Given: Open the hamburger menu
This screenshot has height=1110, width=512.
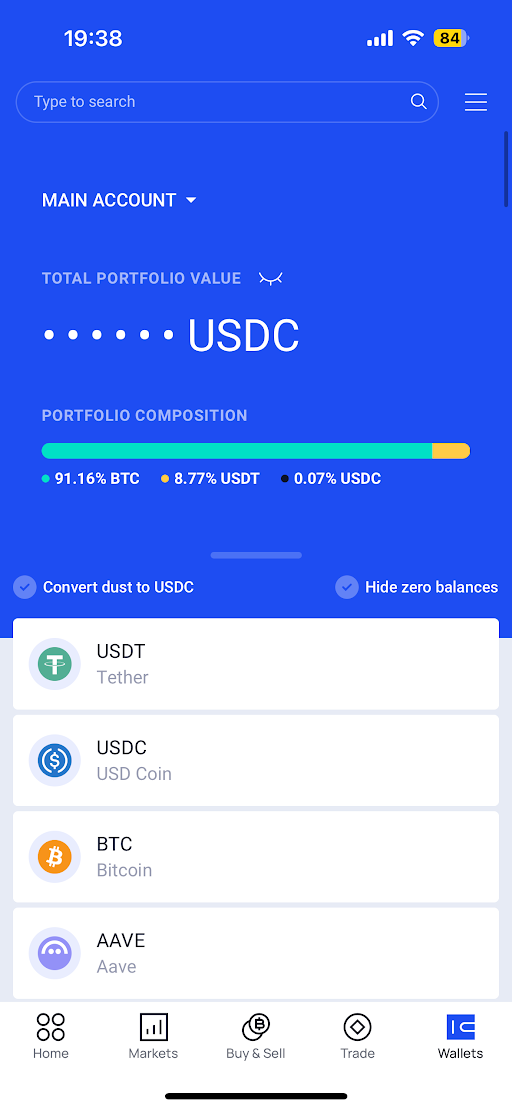Looking at the screenshot, I should click(476, 102).
